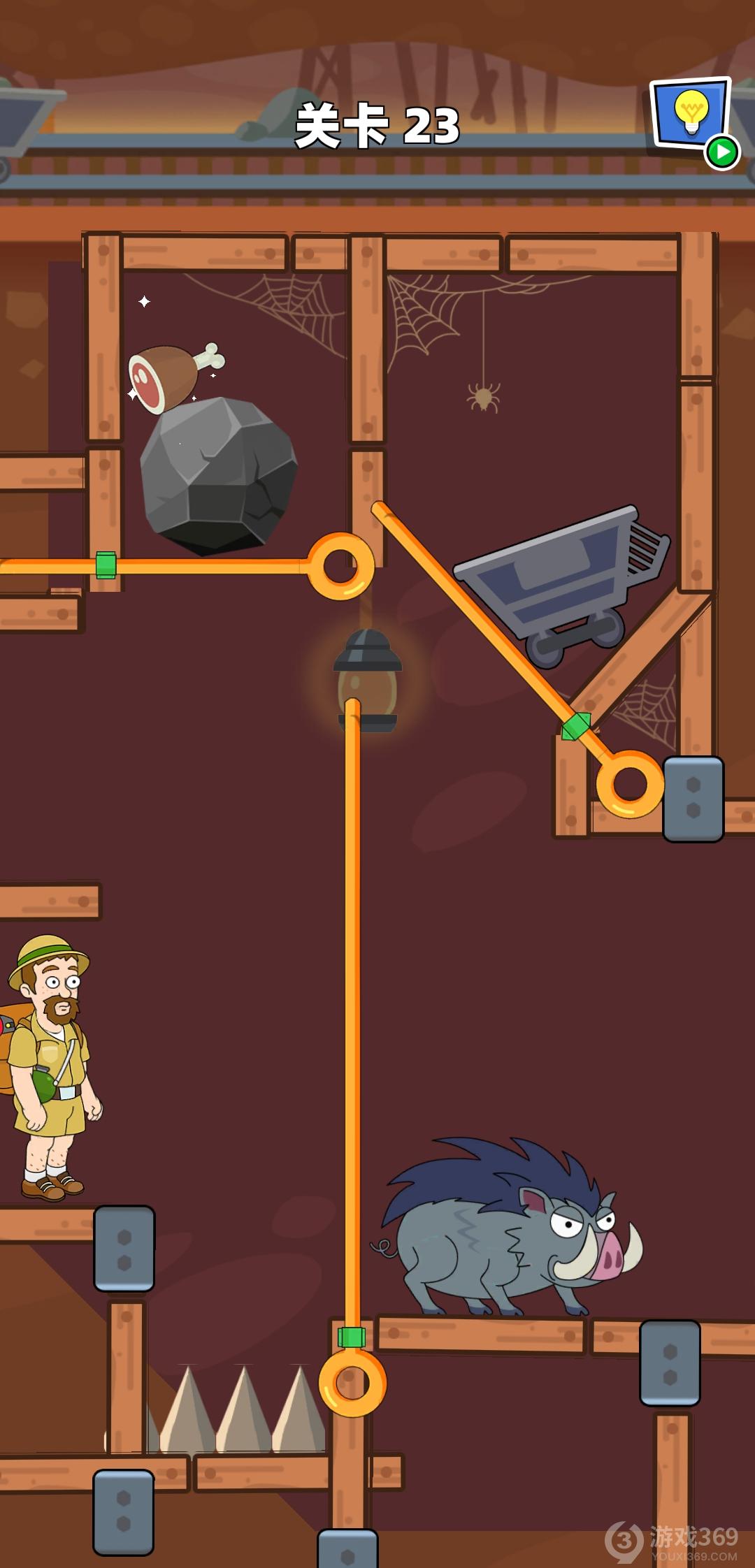Tap the horizontal pin under the boulder
Screen dimensions: 755x1568
341,566
